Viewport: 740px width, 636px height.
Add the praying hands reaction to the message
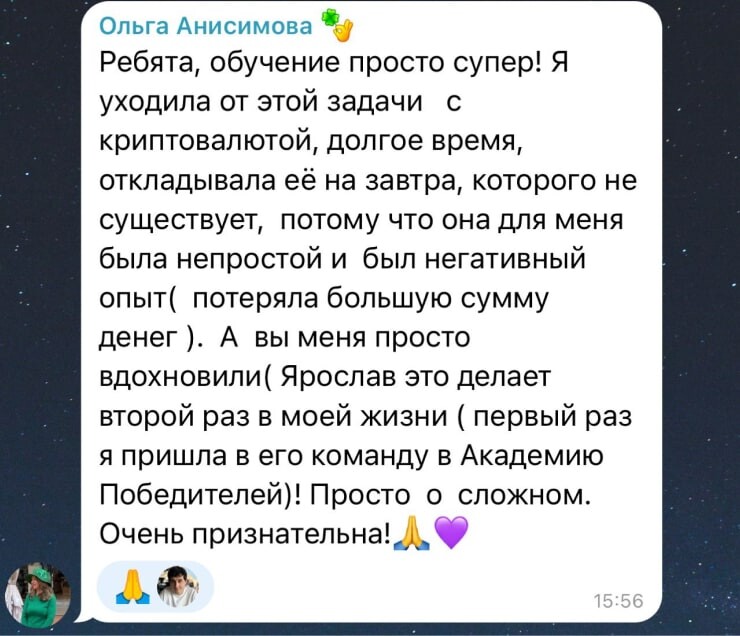(134, 587)
